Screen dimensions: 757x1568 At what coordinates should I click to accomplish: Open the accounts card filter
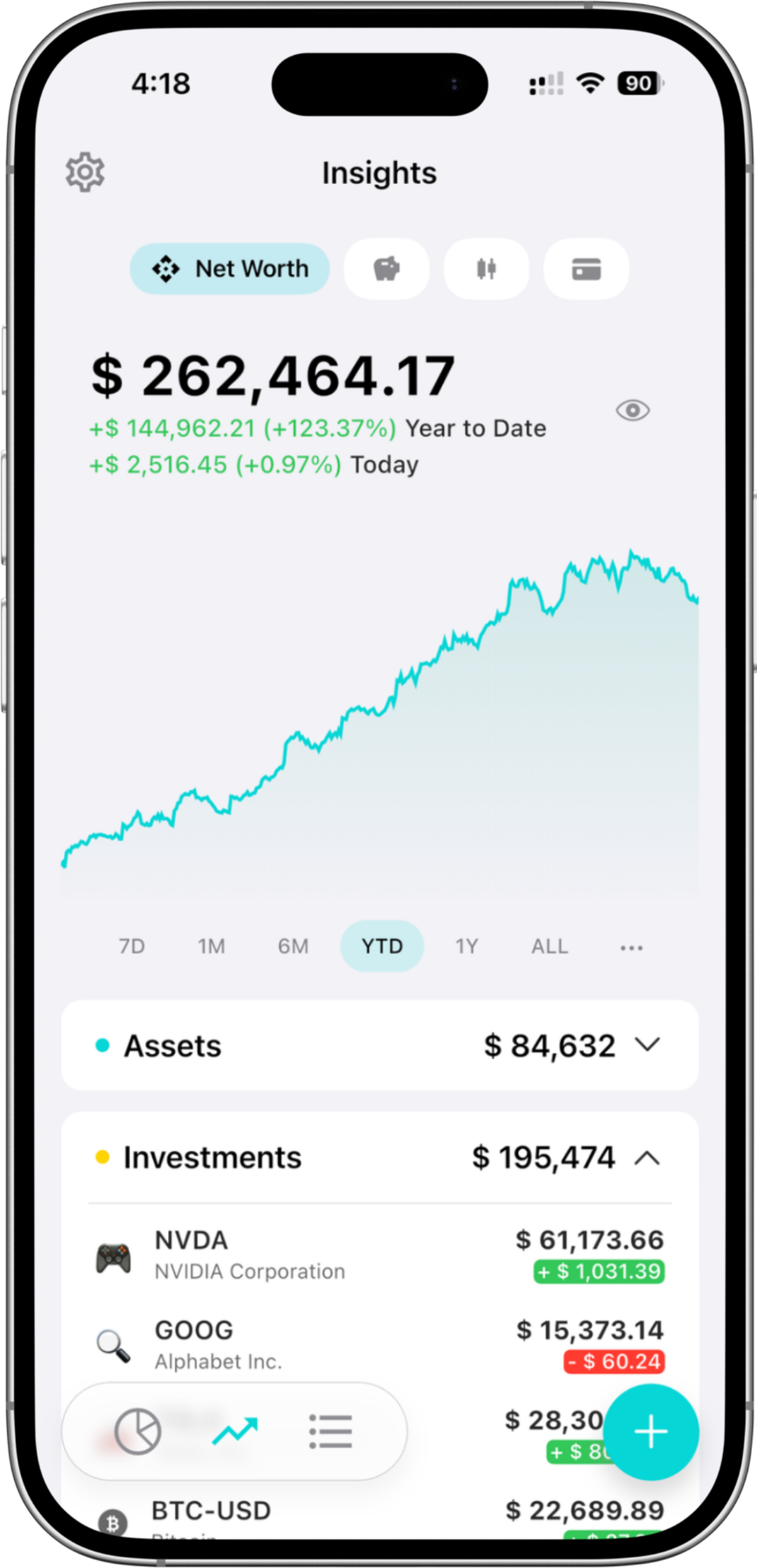point(586,269)
